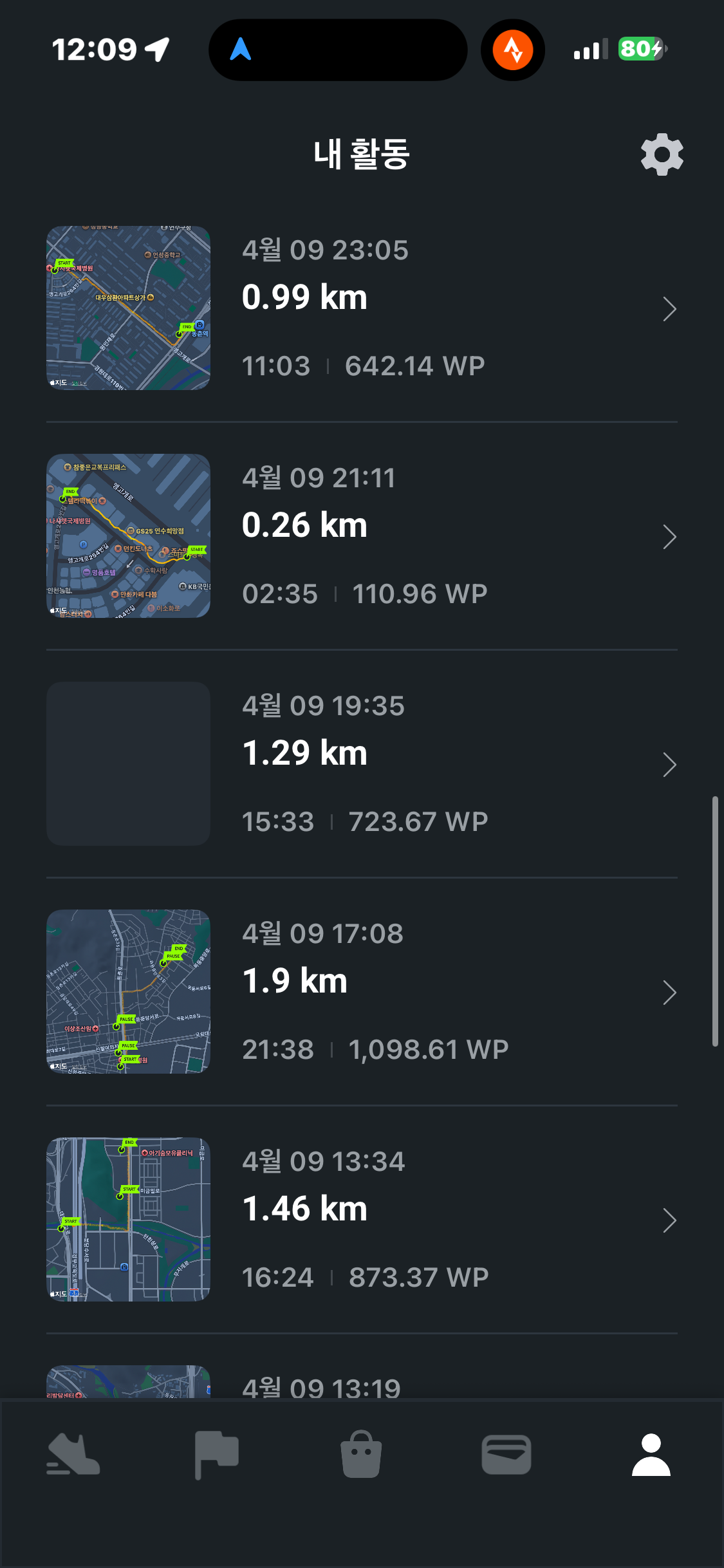The height and width of the screenshot is (1568, 724).
Task: Switch to the flag tab
Action: (x=217, y=1454)
